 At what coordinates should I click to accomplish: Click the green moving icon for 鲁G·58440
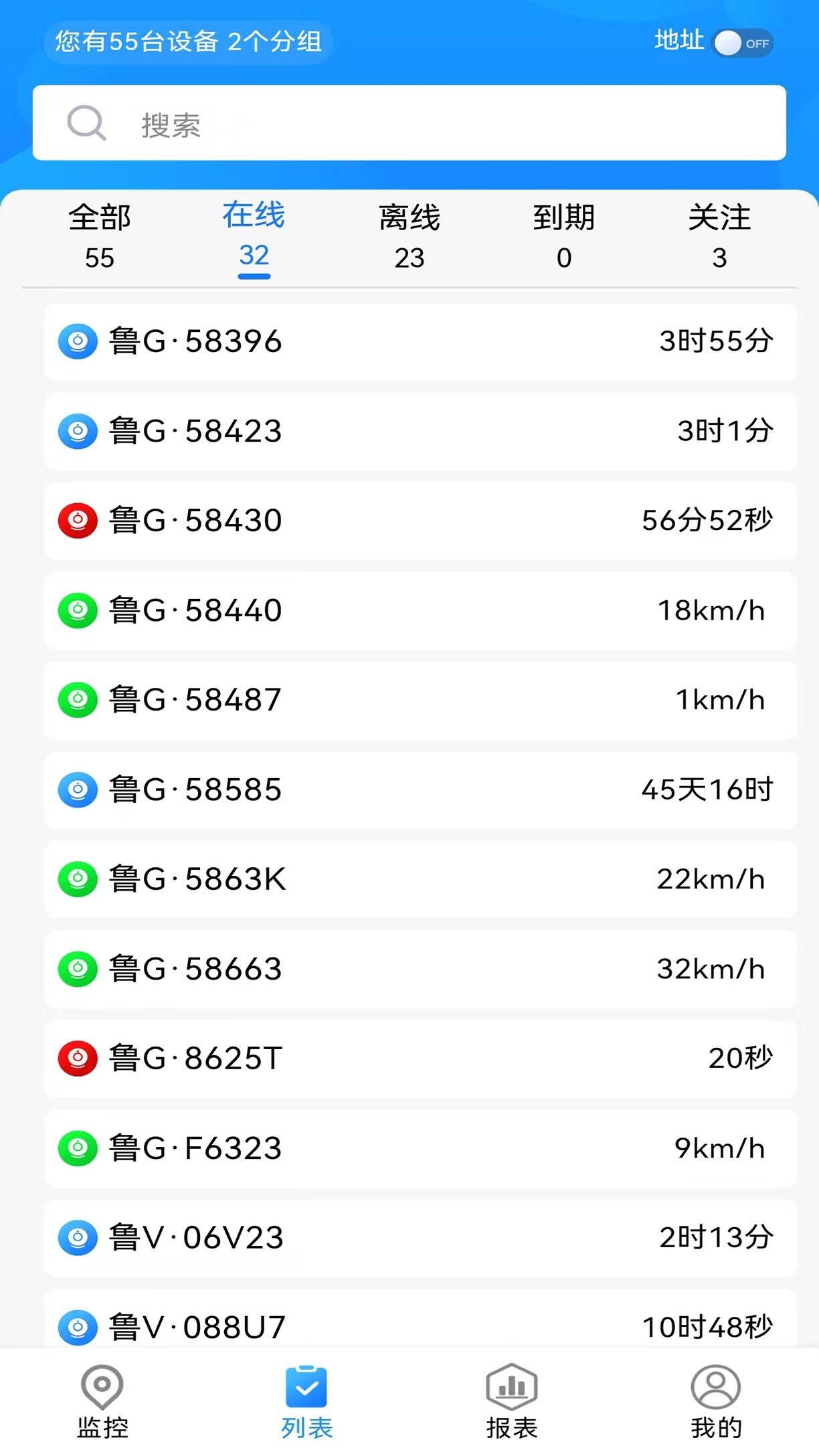pos(78,610)
